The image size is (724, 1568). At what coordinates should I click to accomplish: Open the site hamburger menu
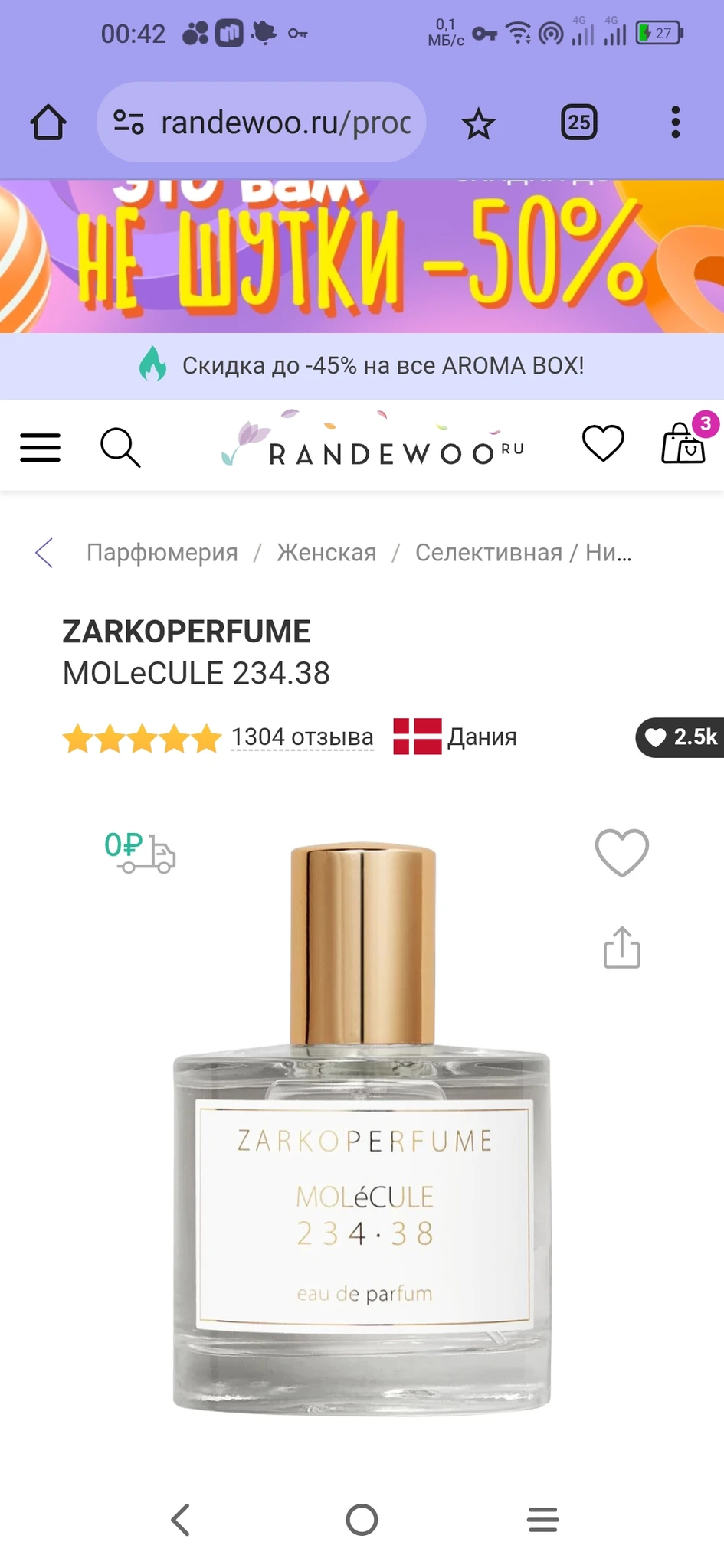41,447
